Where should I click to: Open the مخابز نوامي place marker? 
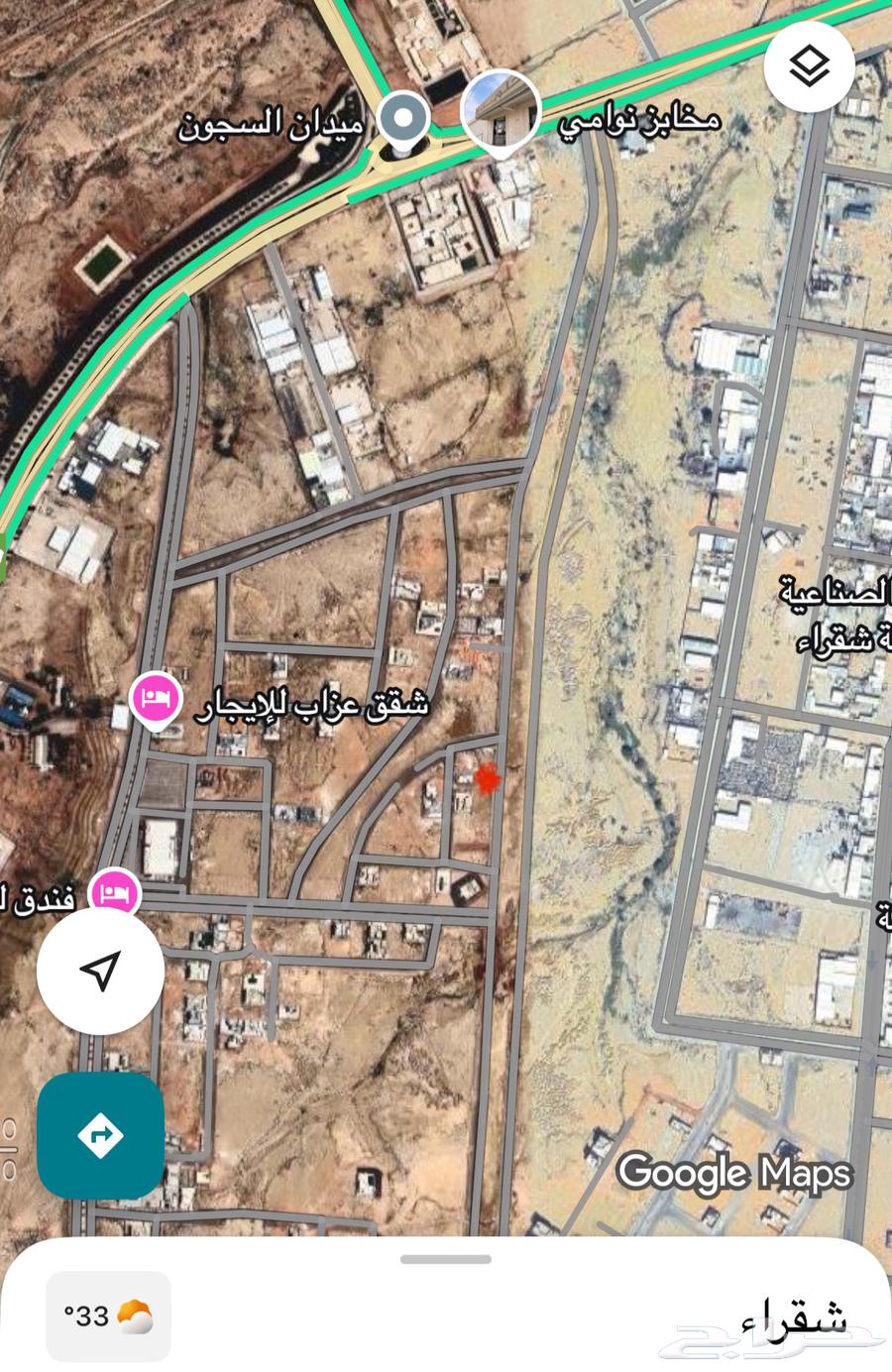point(502,112)
